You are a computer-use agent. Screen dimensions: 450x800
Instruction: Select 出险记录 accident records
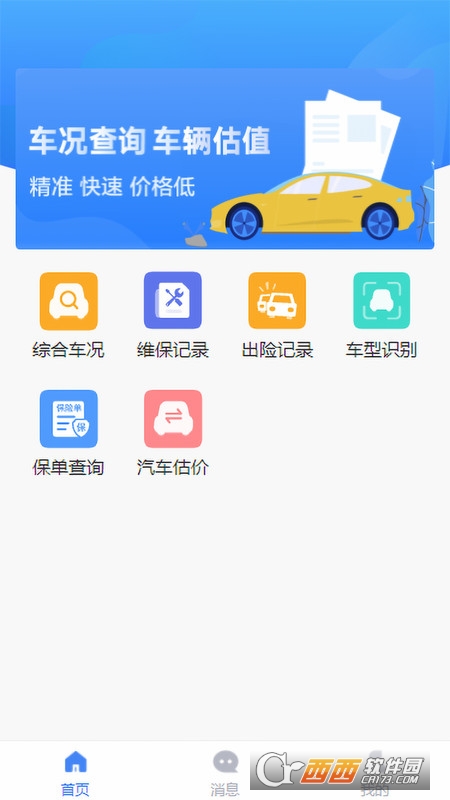point(277,315)
